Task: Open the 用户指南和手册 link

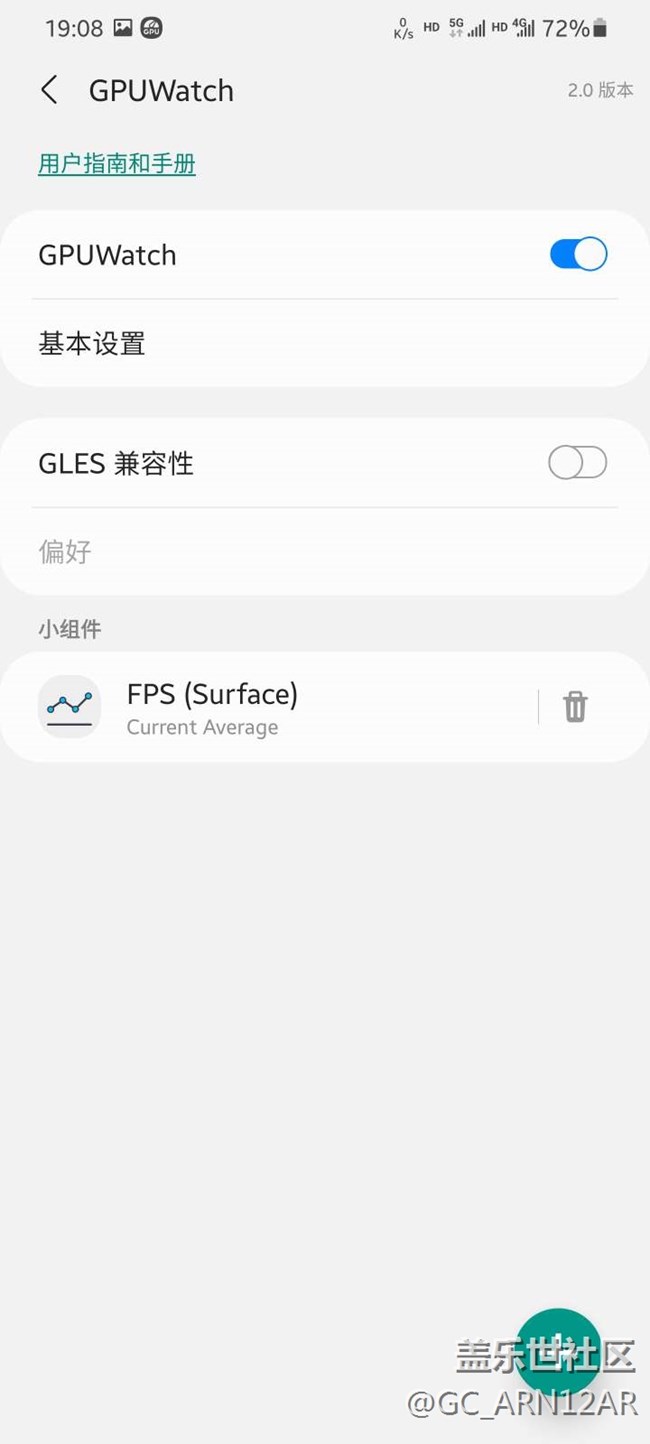Action: (x=117, y=164)
